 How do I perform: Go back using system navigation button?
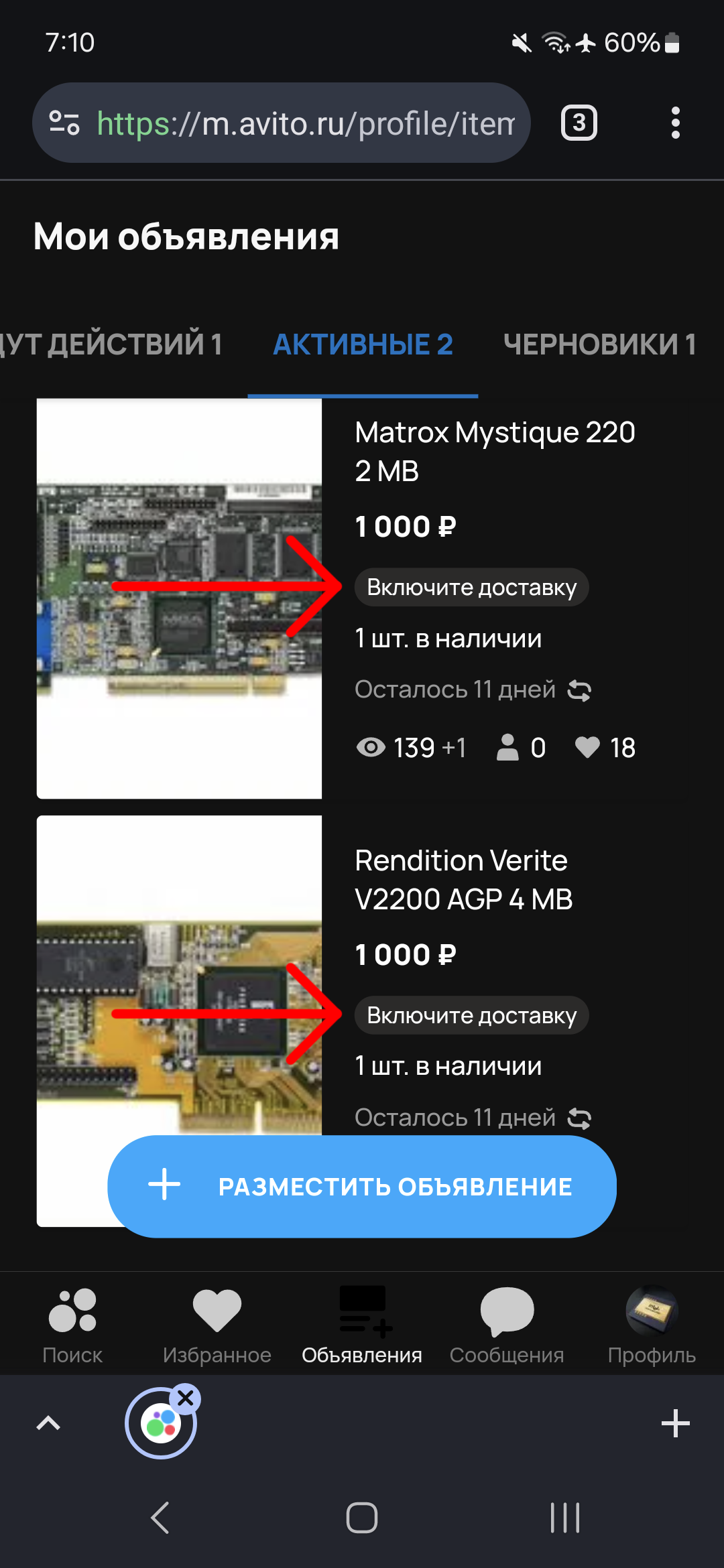click(x=160, y=1518)
